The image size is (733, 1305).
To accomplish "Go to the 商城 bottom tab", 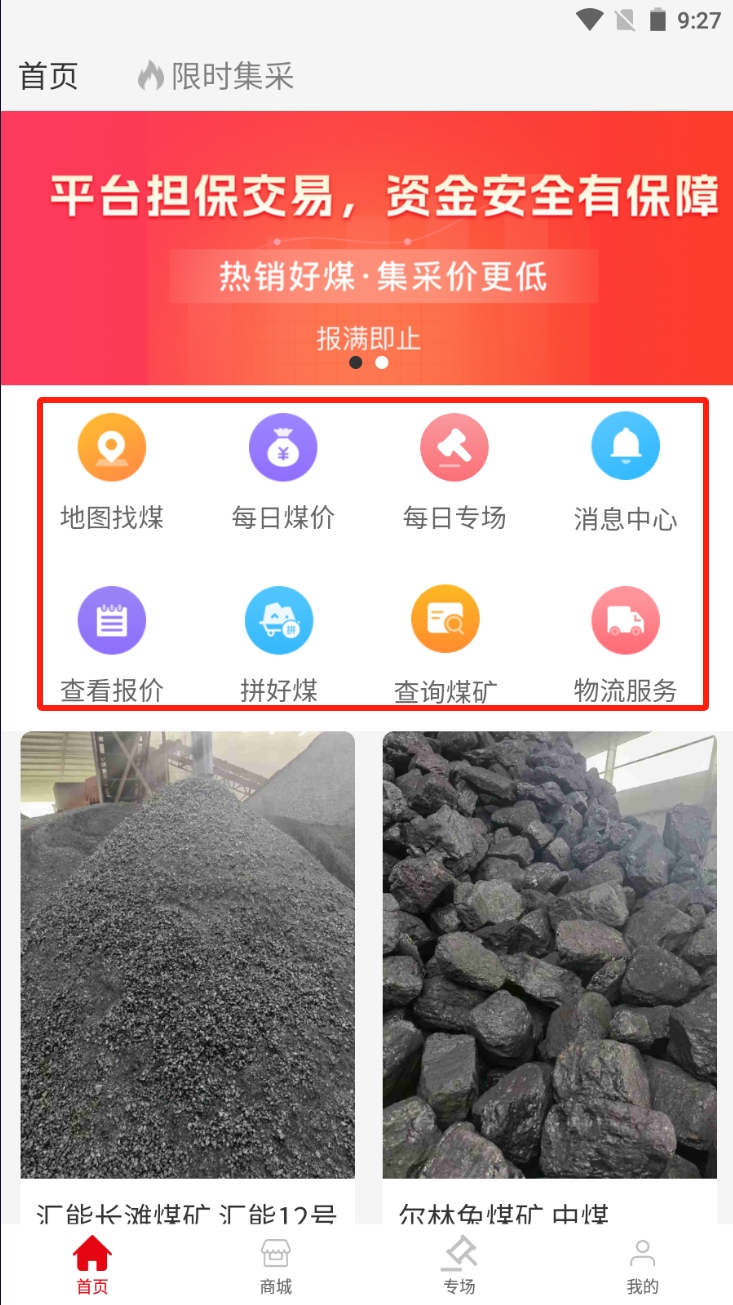I will click(276, 1265).
